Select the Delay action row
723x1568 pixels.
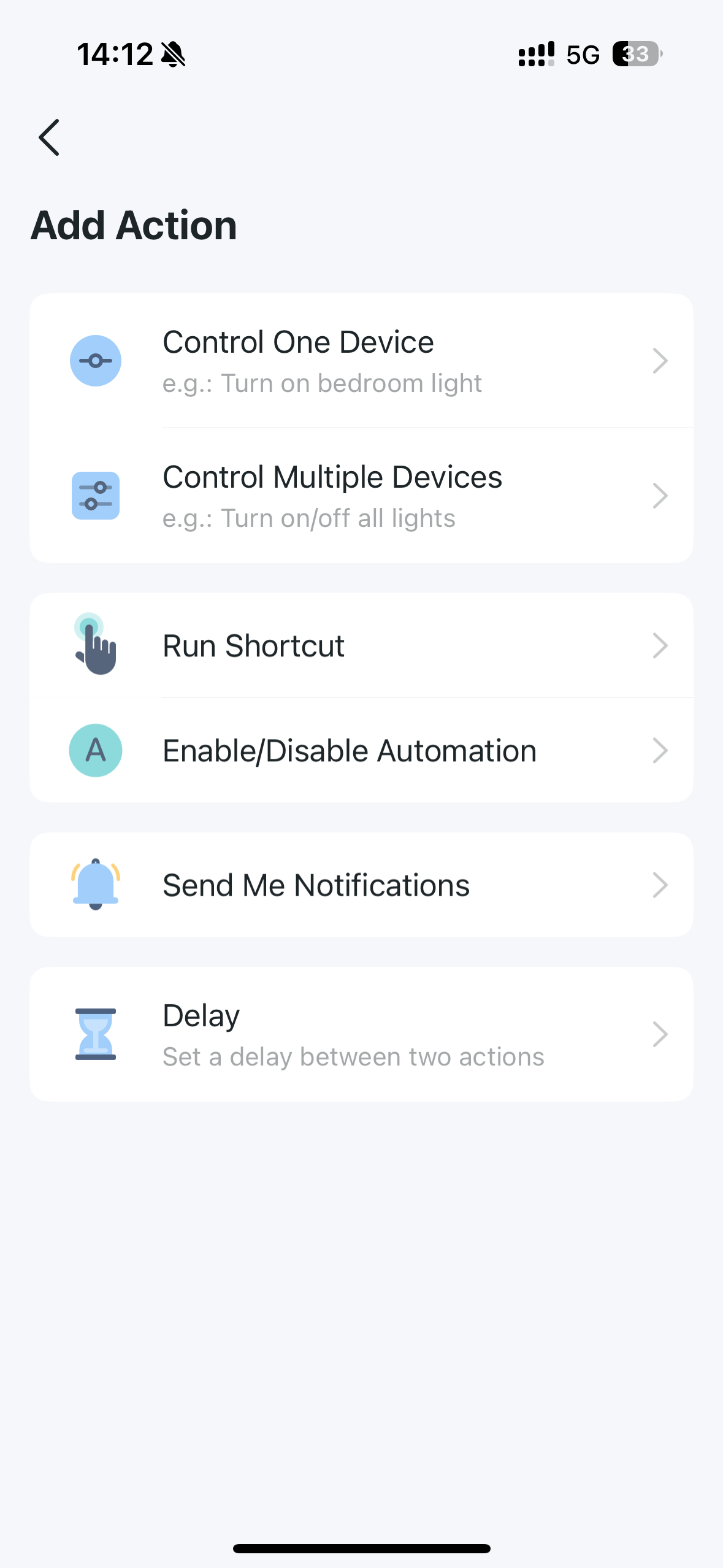click(x=361, y=1034)
